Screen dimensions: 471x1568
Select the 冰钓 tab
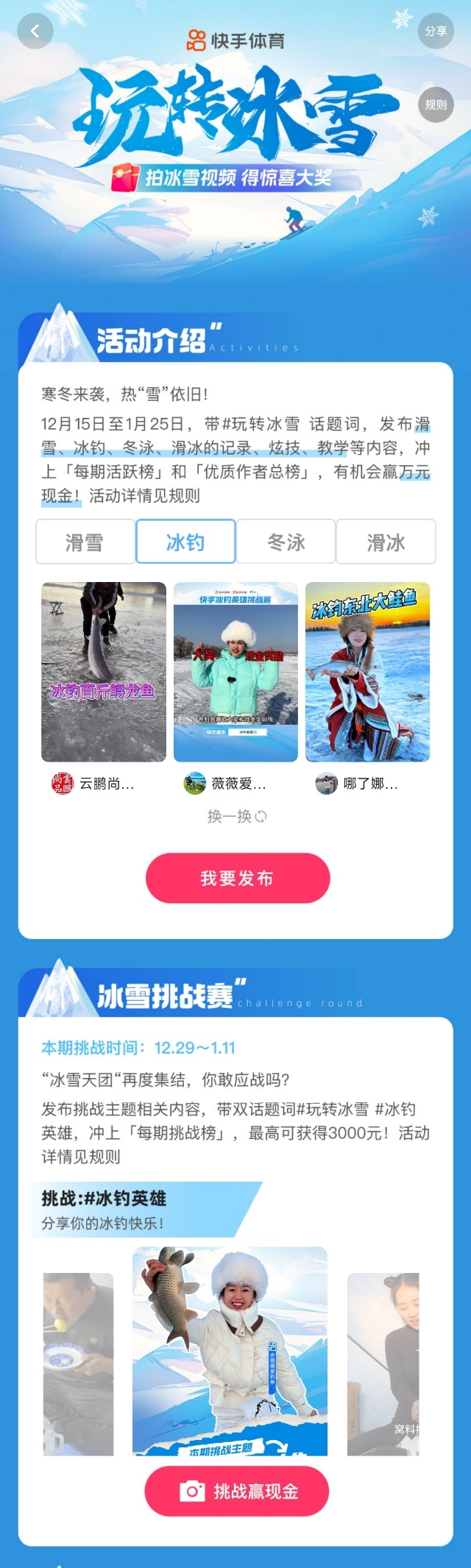point(185,542)
